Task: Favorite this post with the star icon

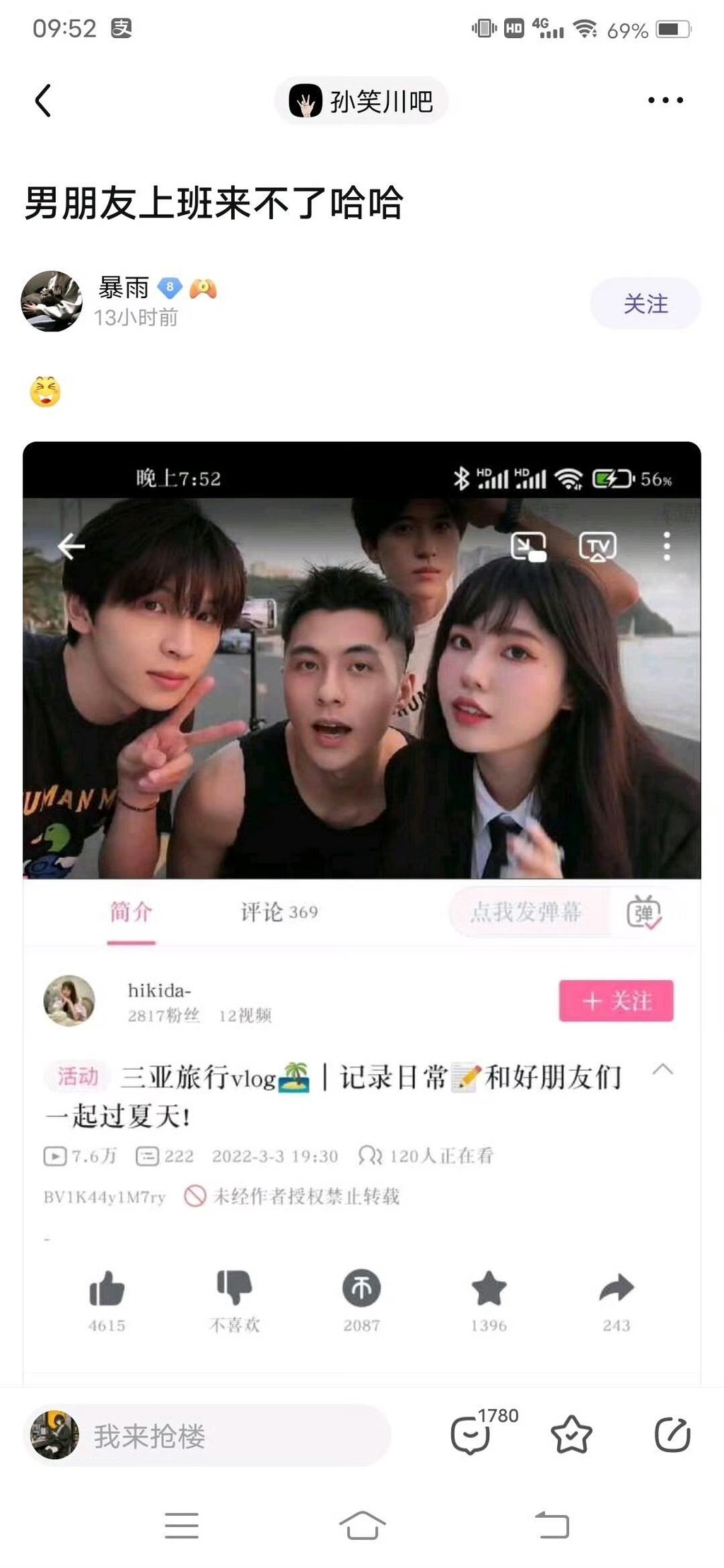Action: pyautogui.click(x=571, y=1435)
